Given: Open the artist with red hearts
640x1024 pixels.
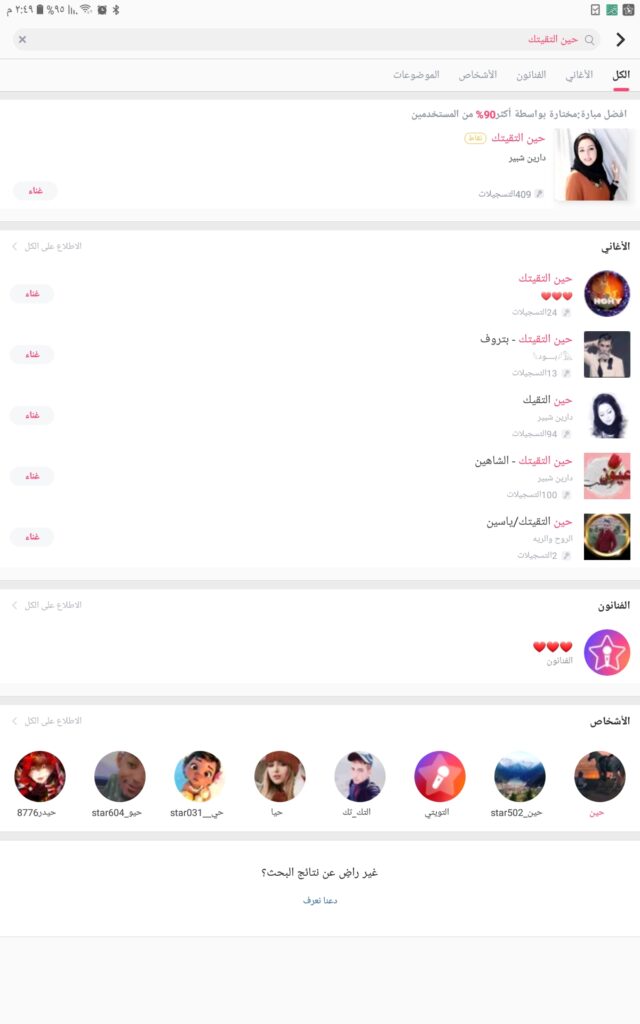Looking at the screenshot, I should point(606,652).
